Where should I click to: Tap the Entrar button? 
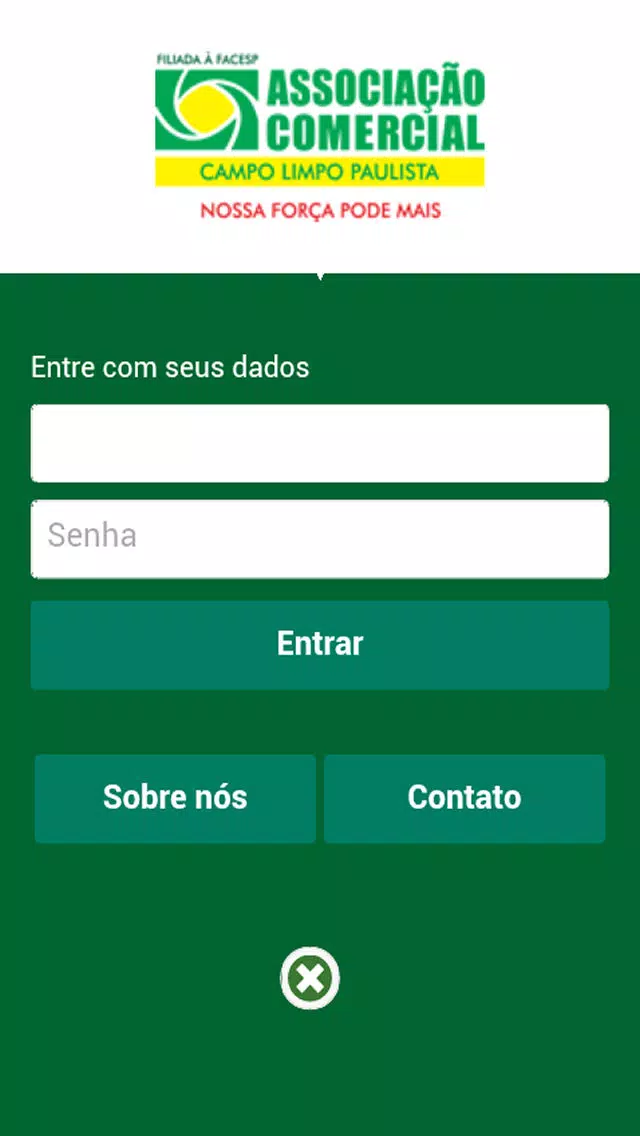320,645
